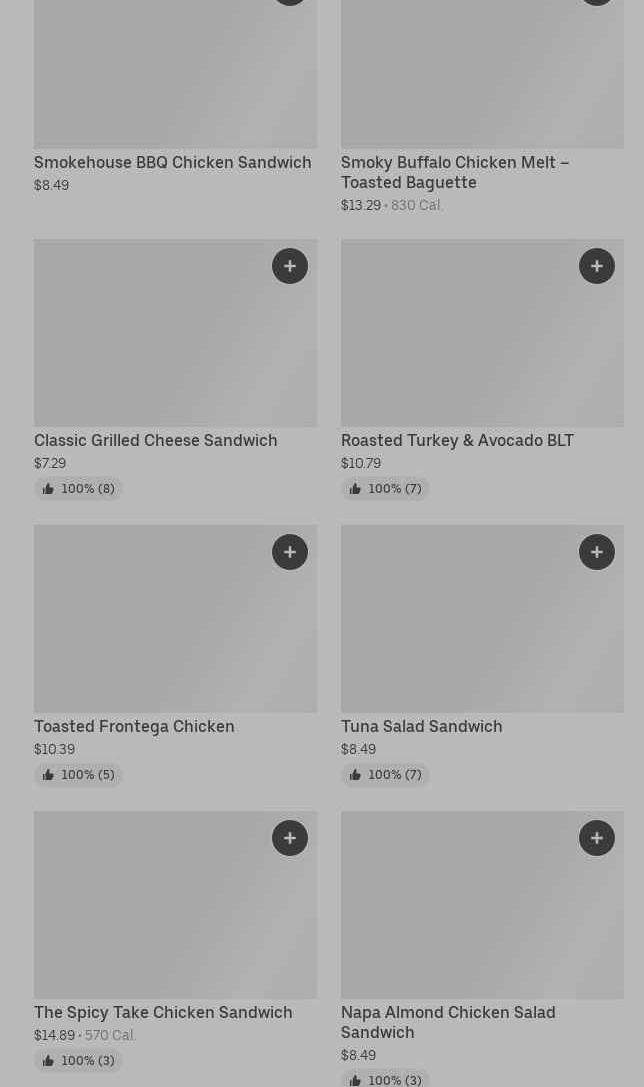This screenshot has height=1087, width=644.
Task: Add Toasted Frontega Chicken to cart
Action: (290, 552)
